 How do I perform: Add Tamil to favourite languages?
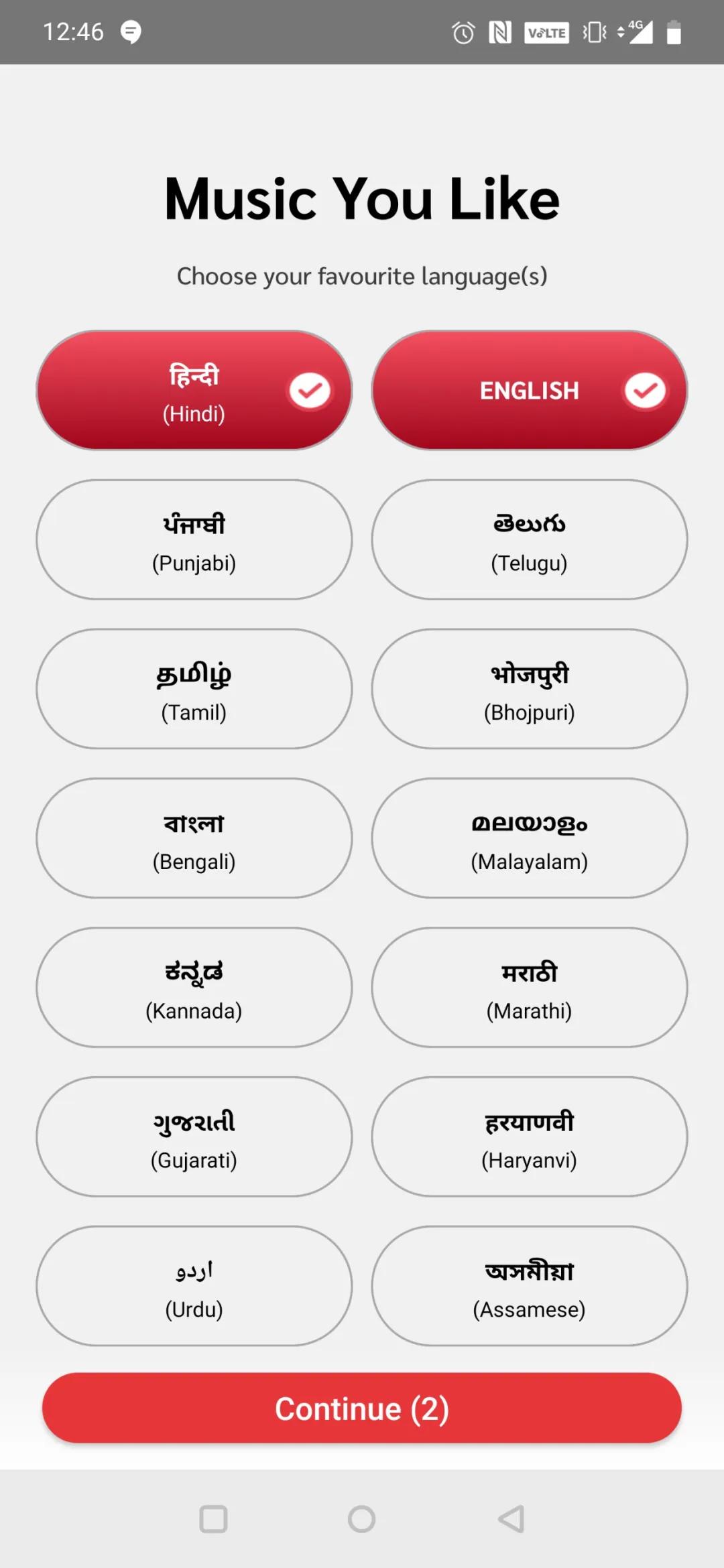(194, 690)
